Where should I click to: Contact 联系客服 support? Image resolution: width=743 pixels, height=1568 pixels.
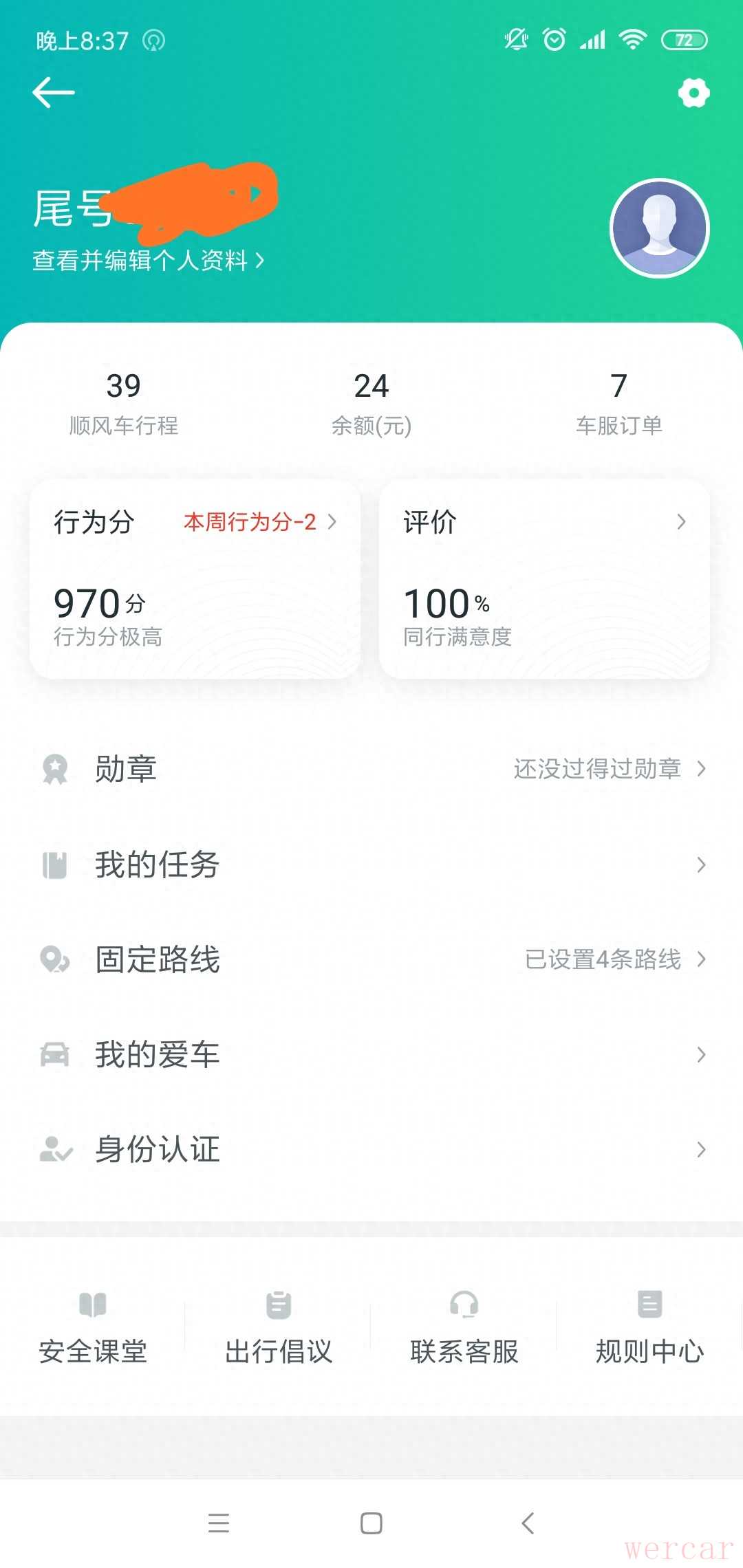click(464, 1329)
